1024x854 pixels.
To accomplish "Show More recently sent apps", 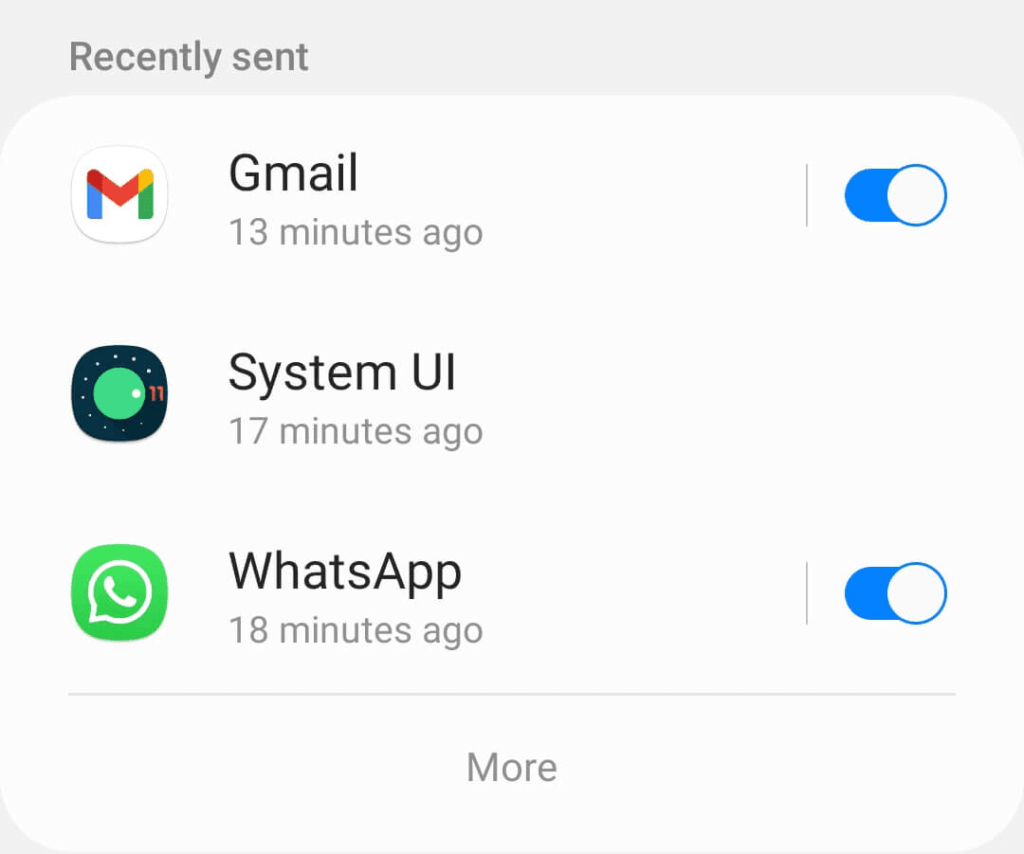I will coord(511,768).
